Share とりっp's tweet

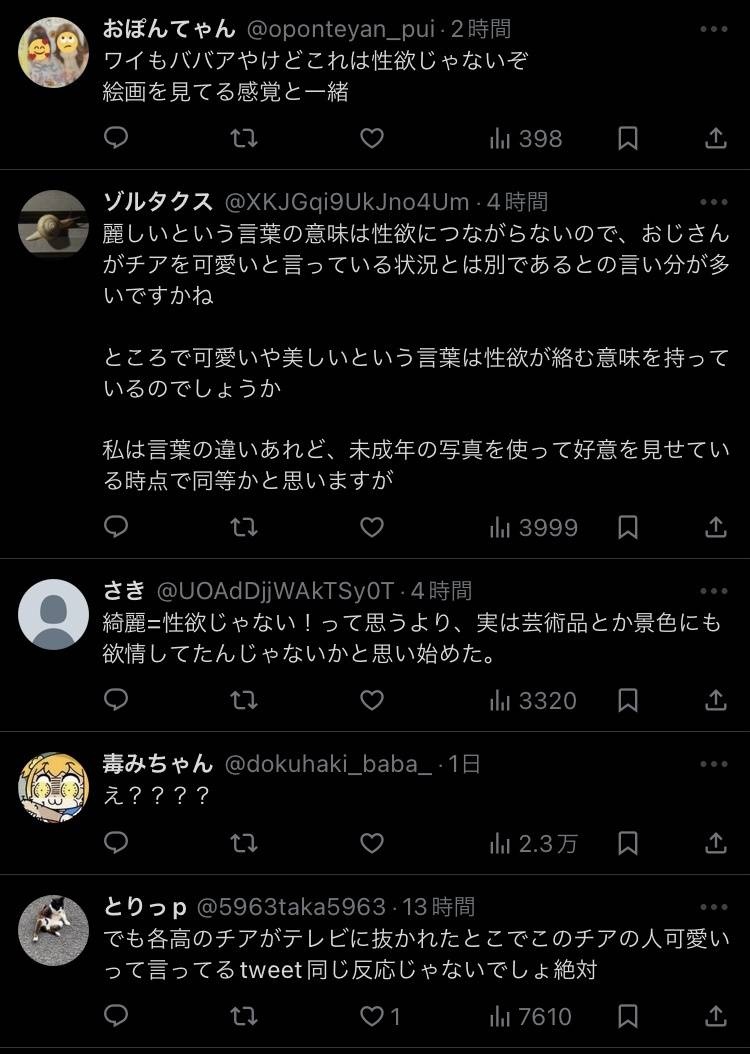click(x=716, y=1017)
